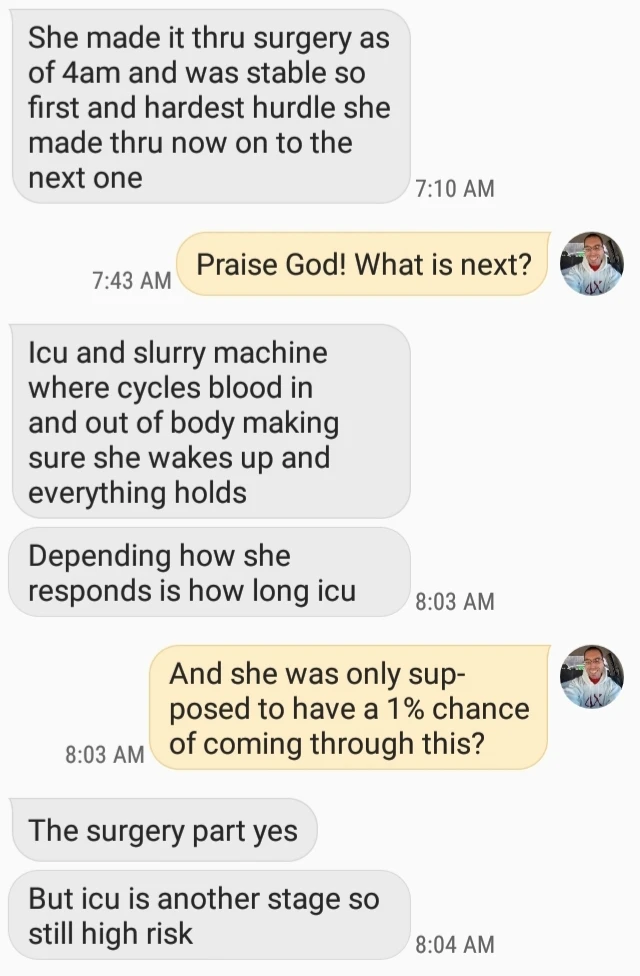Open the avatar beside "Praise God!" message
The height and width of the screenshot is (976, 640).
592,264
